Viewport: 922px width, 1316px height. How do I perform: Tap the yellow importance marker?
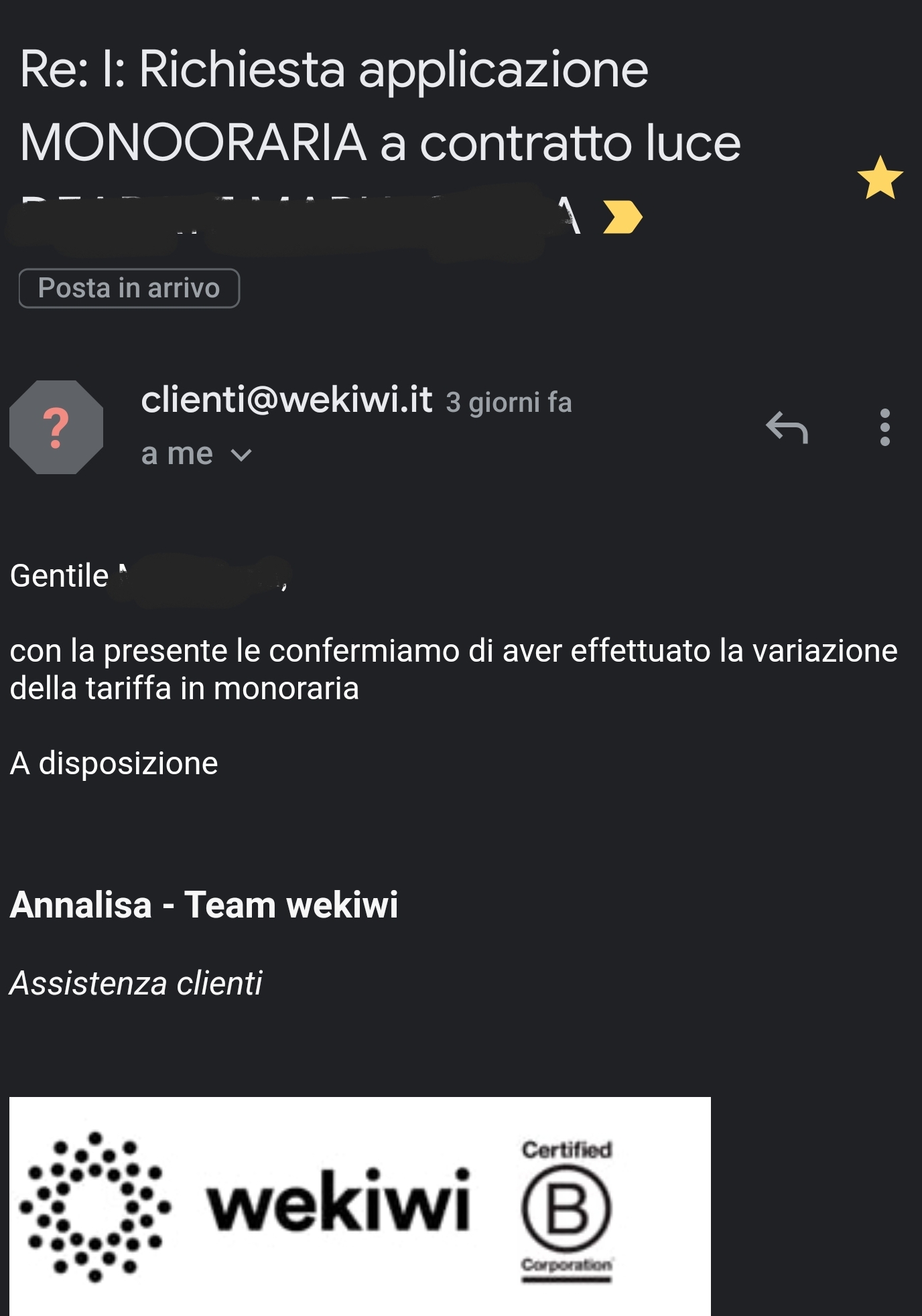pyautogui.click(x=622, y=218)
